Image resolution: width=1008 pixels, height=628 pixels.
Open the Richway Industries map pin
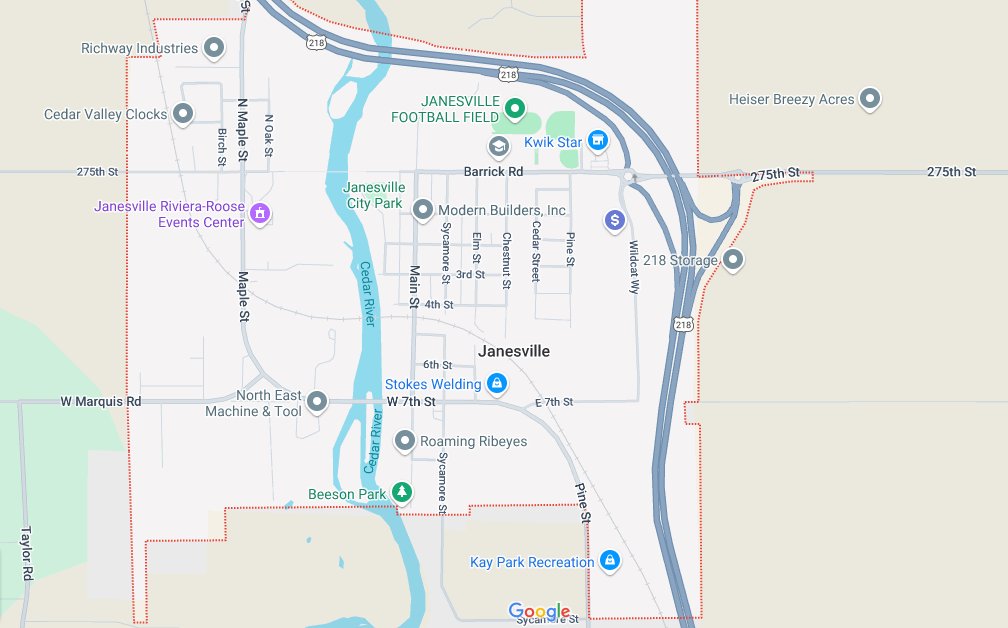(x=213, y=47)
